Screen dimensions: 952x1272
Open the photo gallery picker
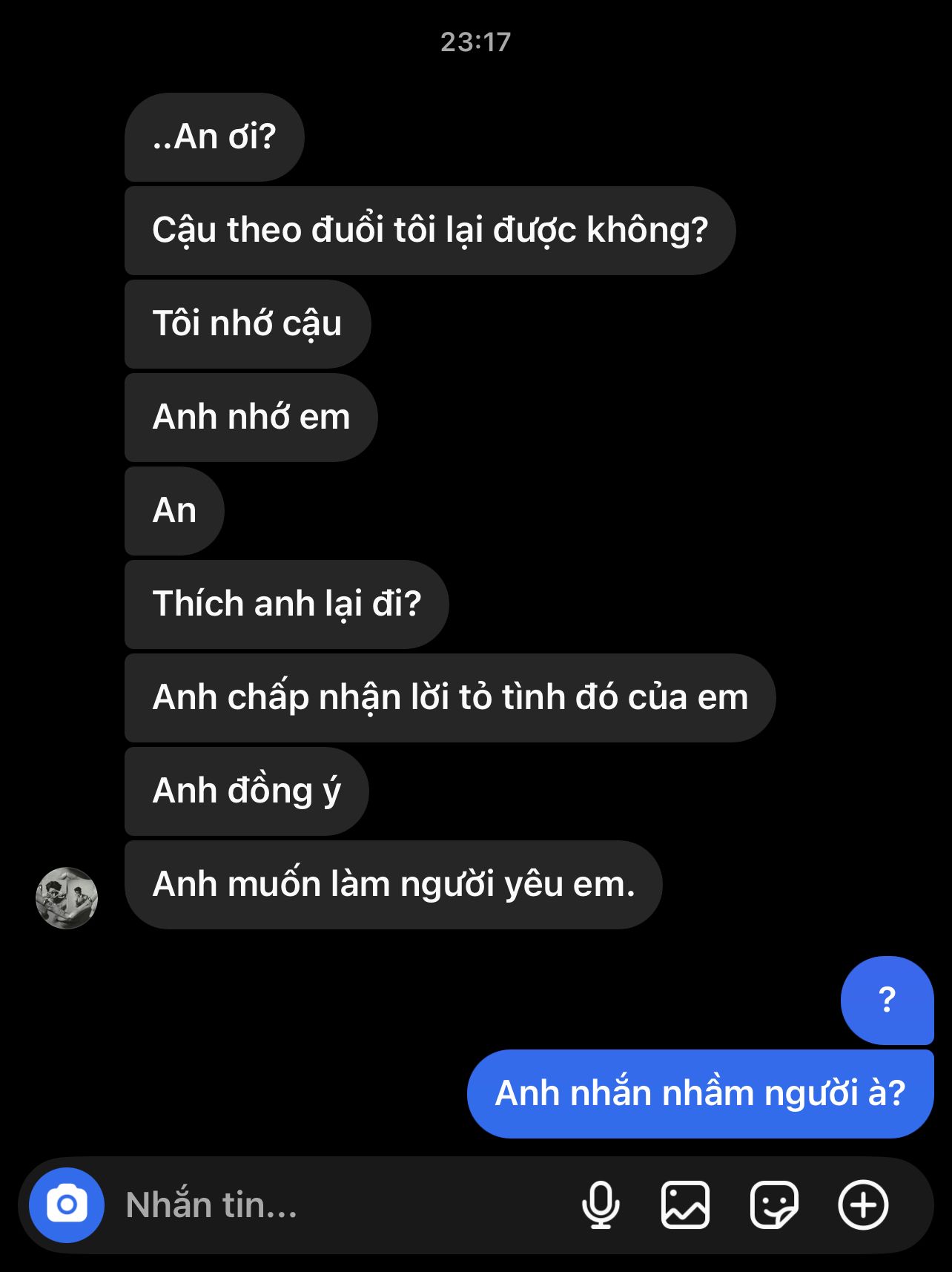[x=685, y=1205]
